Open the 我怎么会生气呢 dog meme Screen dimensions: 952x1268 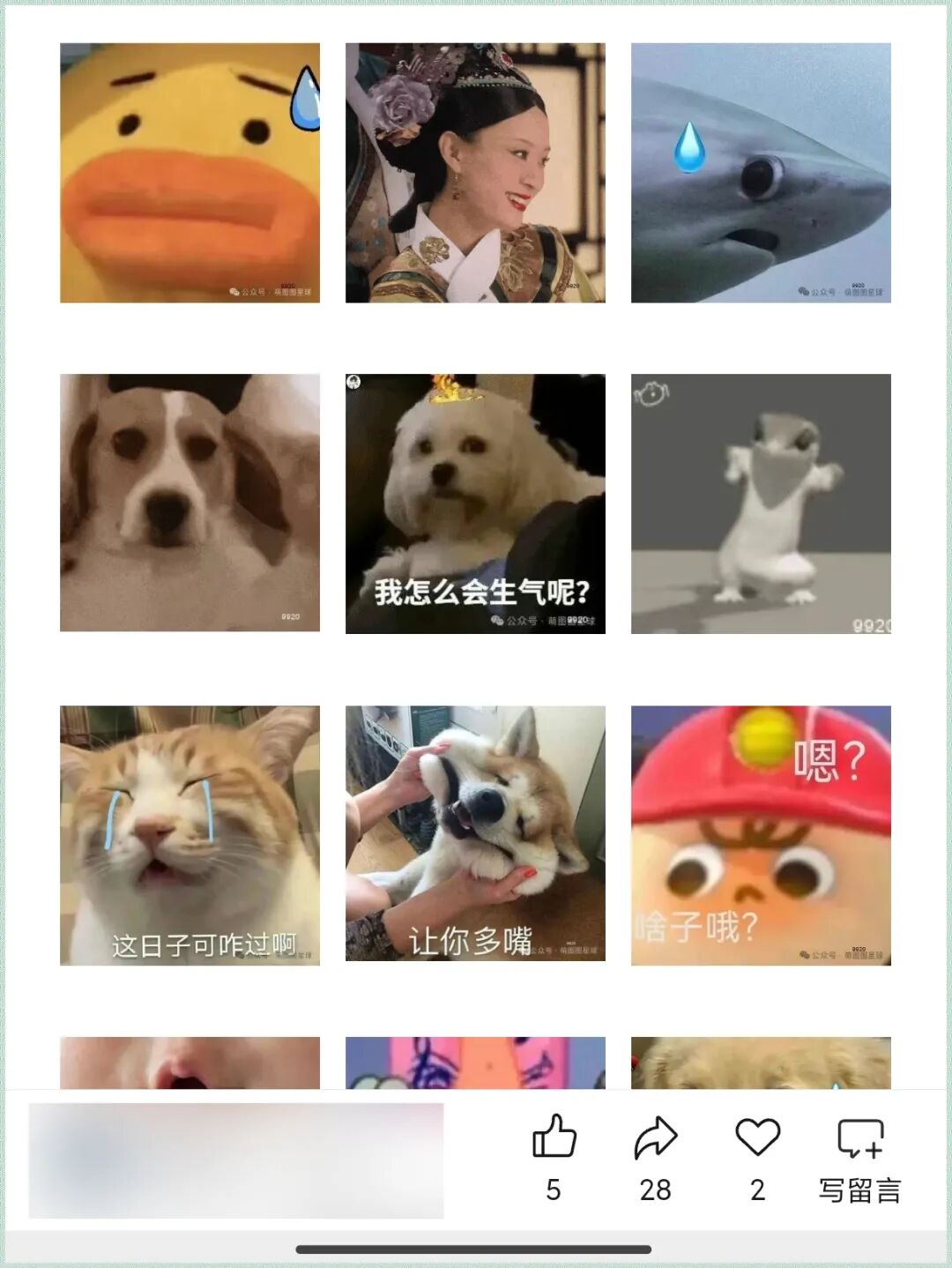coord(475,503)
